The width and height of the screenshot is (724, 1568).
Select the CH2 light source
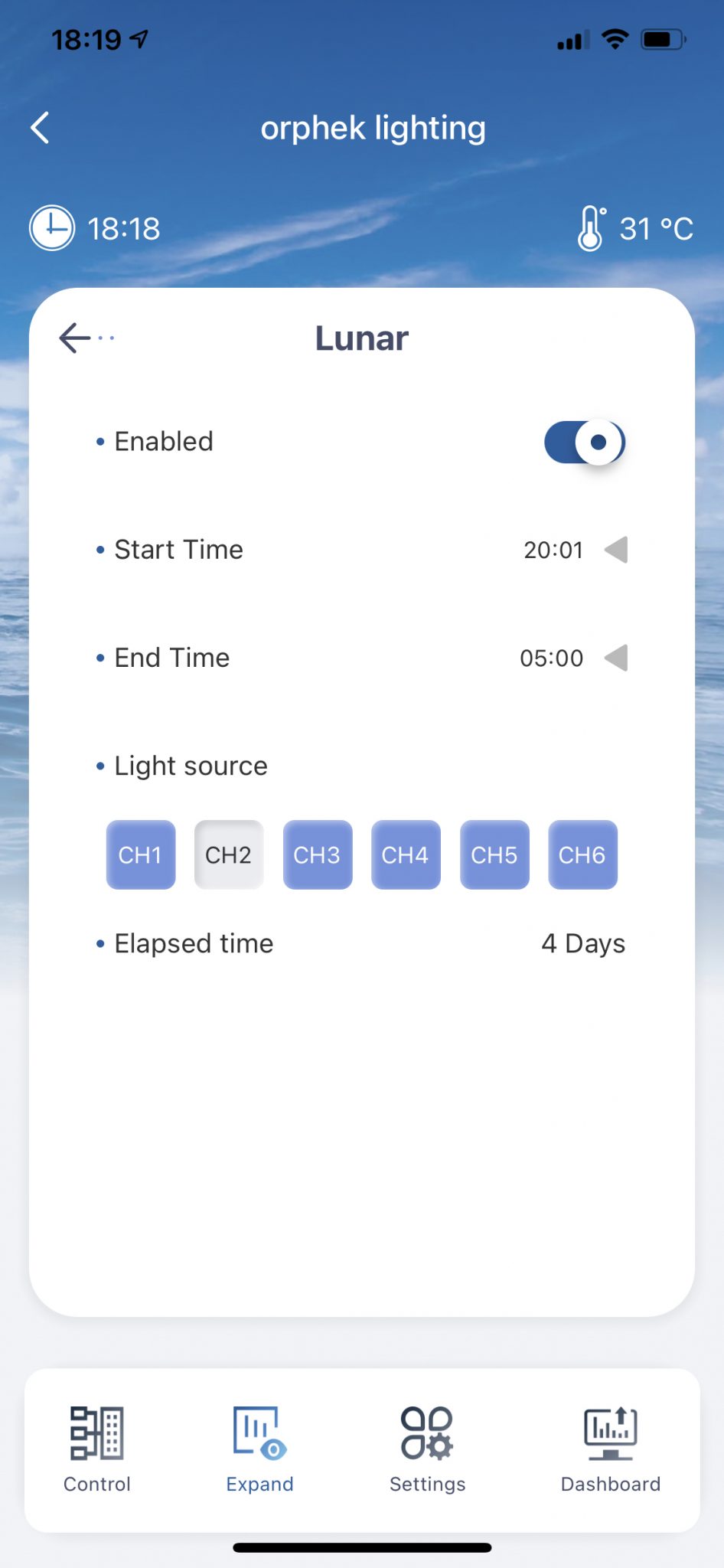tap(229, 855)
